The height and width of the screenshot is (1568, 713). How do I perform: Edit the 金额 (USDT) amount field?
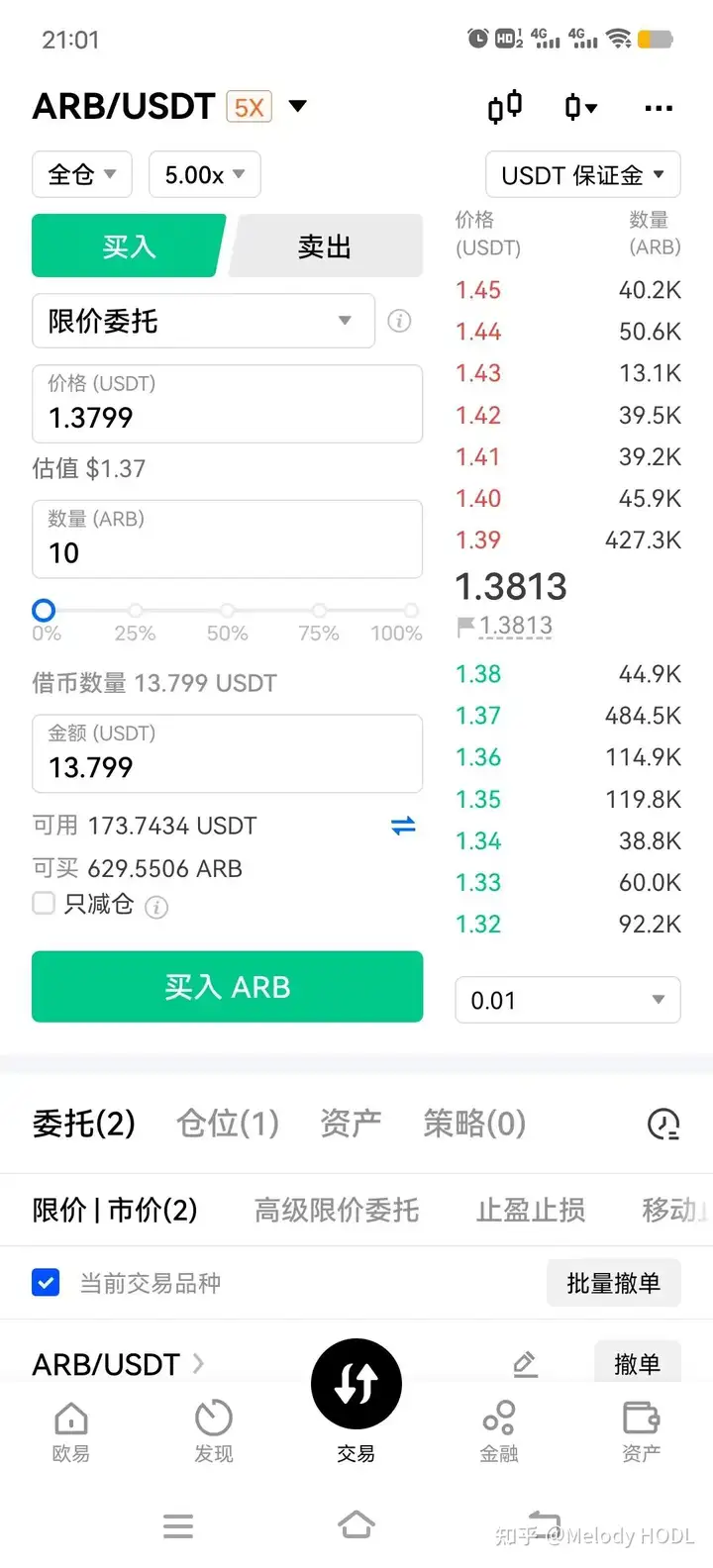click(227, 754)
